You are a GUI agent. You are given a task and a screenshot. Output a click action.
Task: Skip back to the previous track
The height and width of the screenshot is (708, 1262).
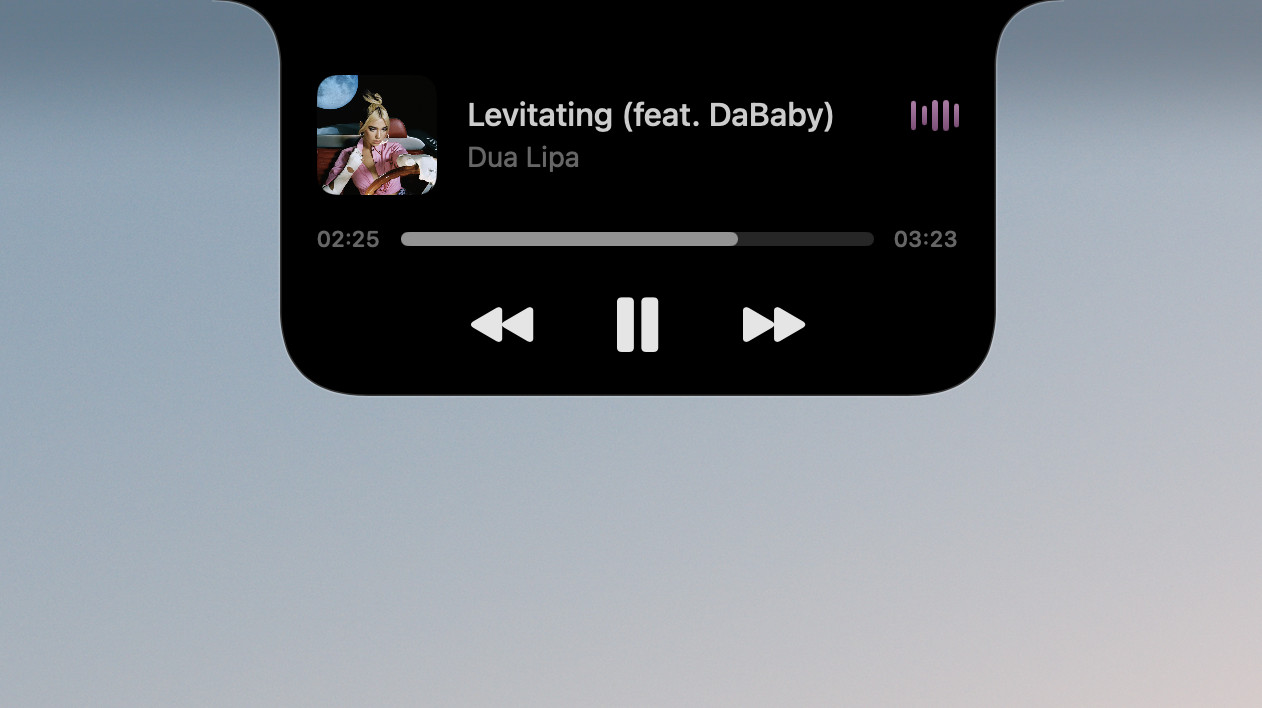502,325
